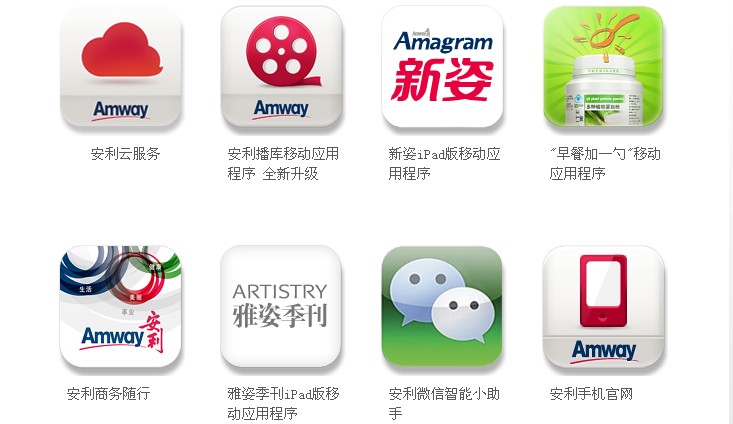The image size is (733, 424).
Task: Open the 早餐加一勺 mobile app tile
Action: 603,67
